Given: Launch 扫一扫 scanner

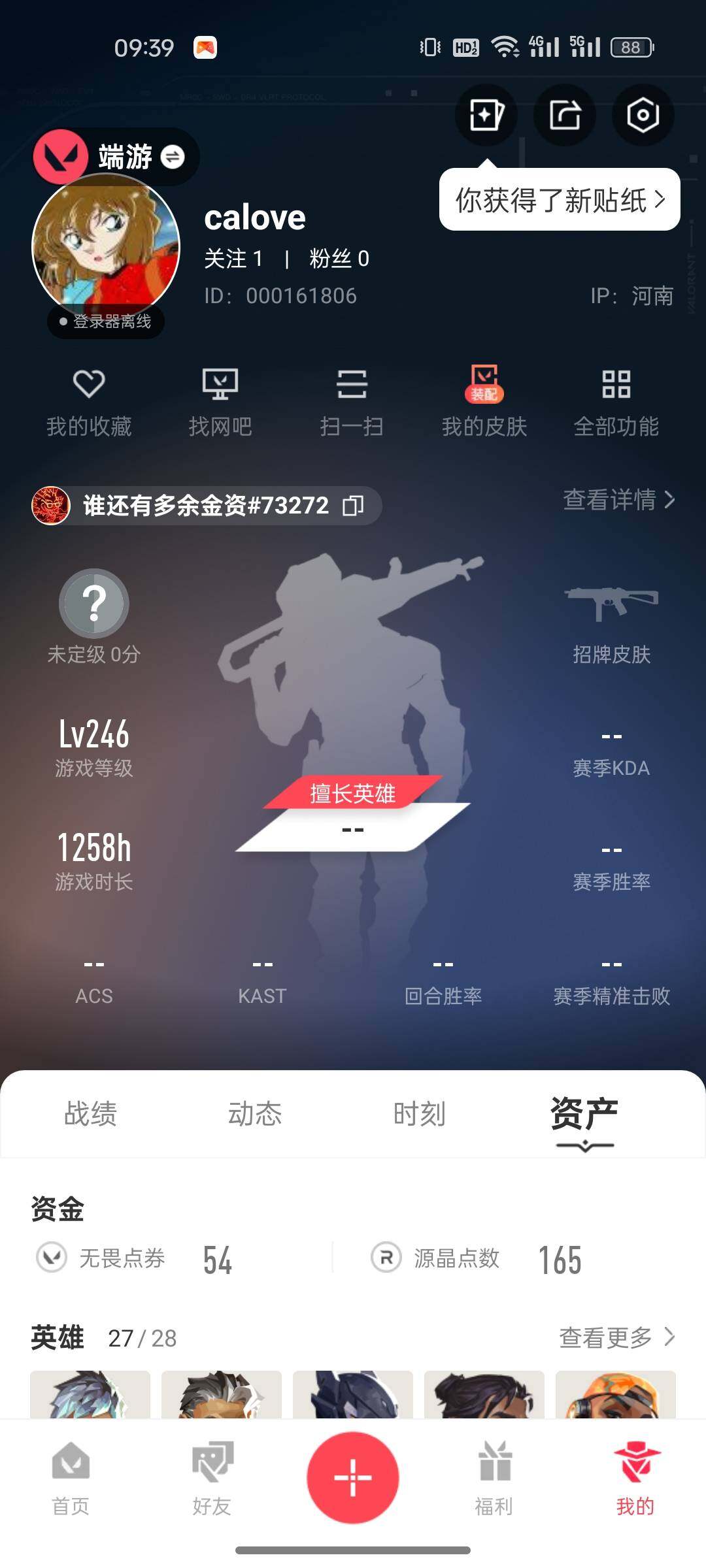Looking at the screenshot, I should [x=352, y=401].
